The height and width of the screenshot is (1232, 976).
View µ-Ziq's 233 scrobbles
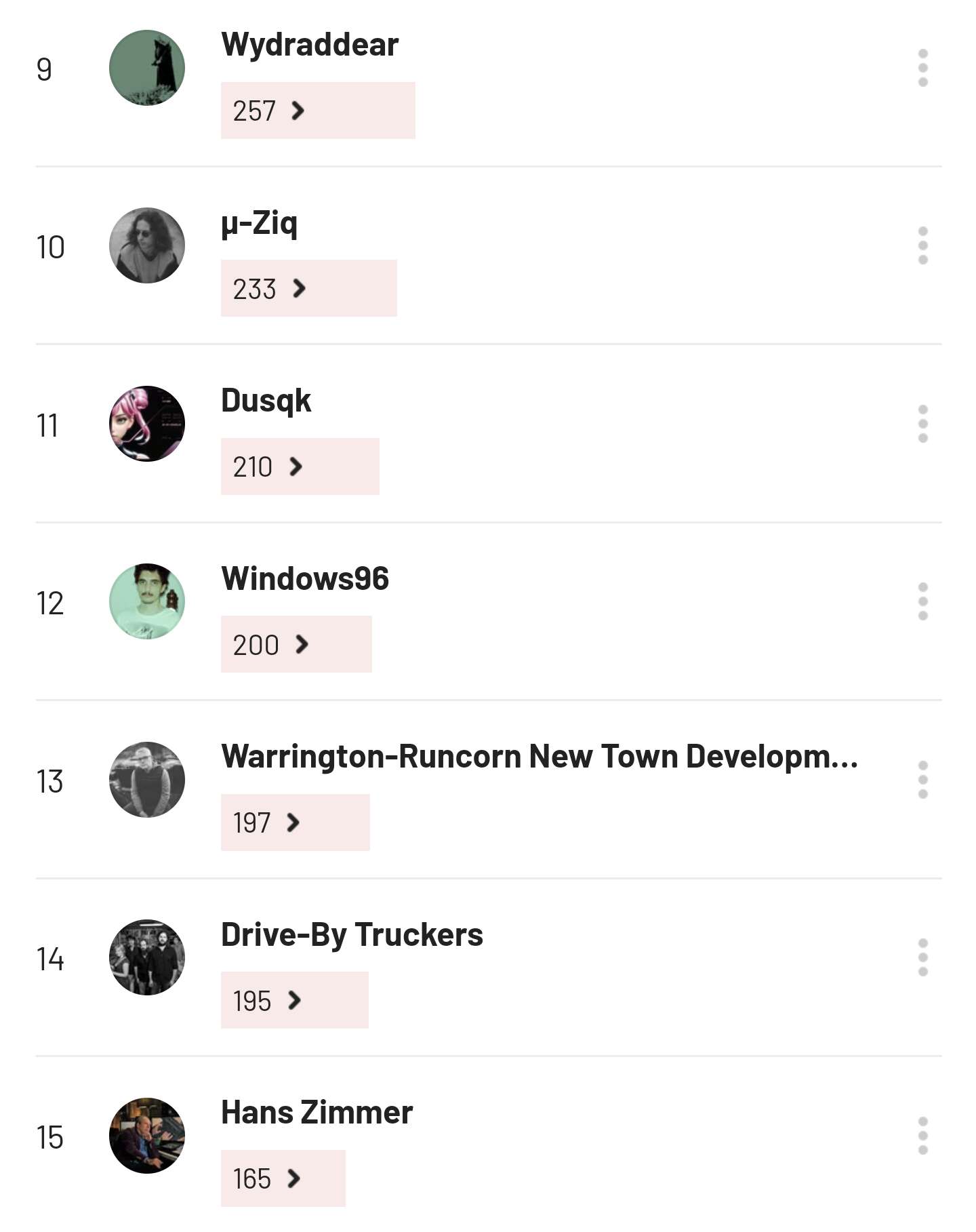pos(308,288)
